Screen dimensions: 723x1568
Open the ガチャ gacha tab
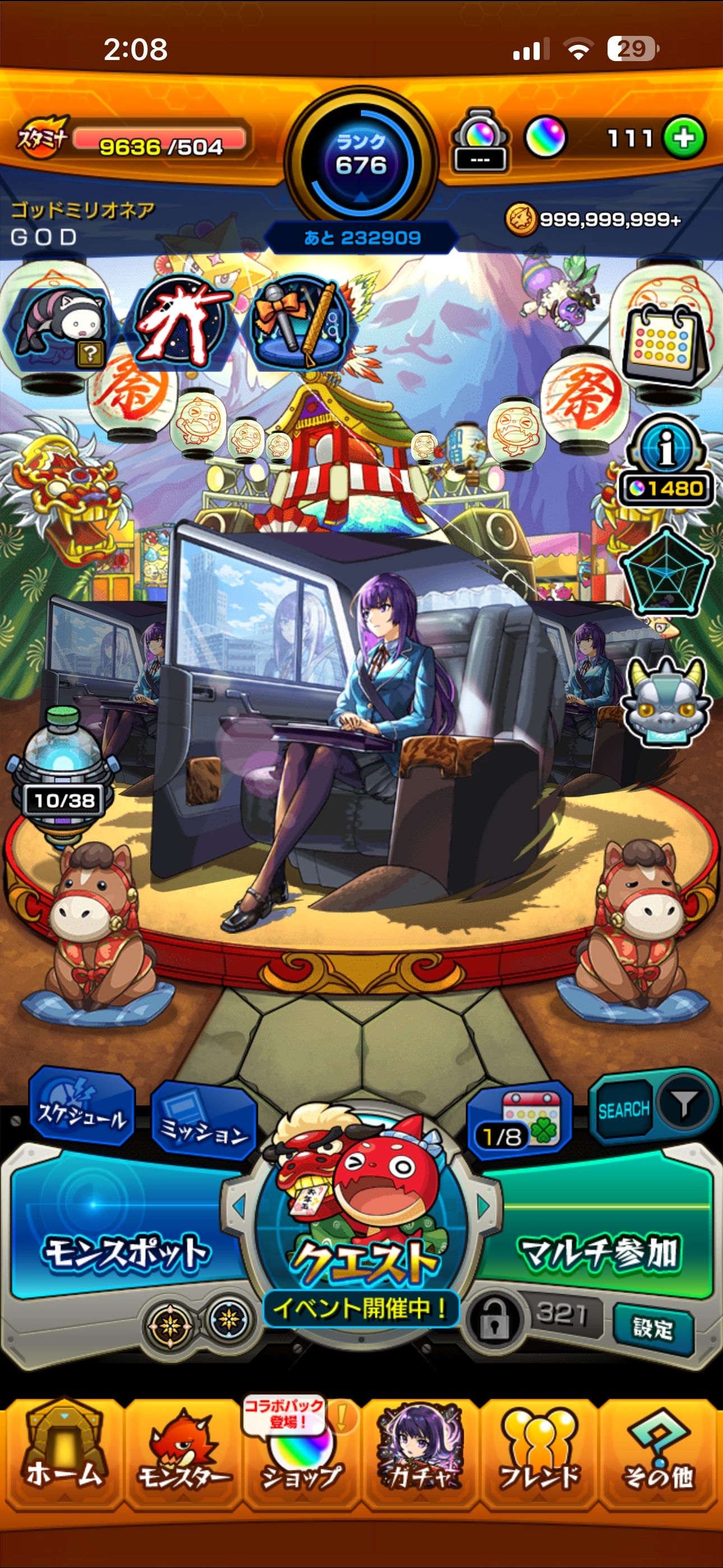click(421, 1455)
